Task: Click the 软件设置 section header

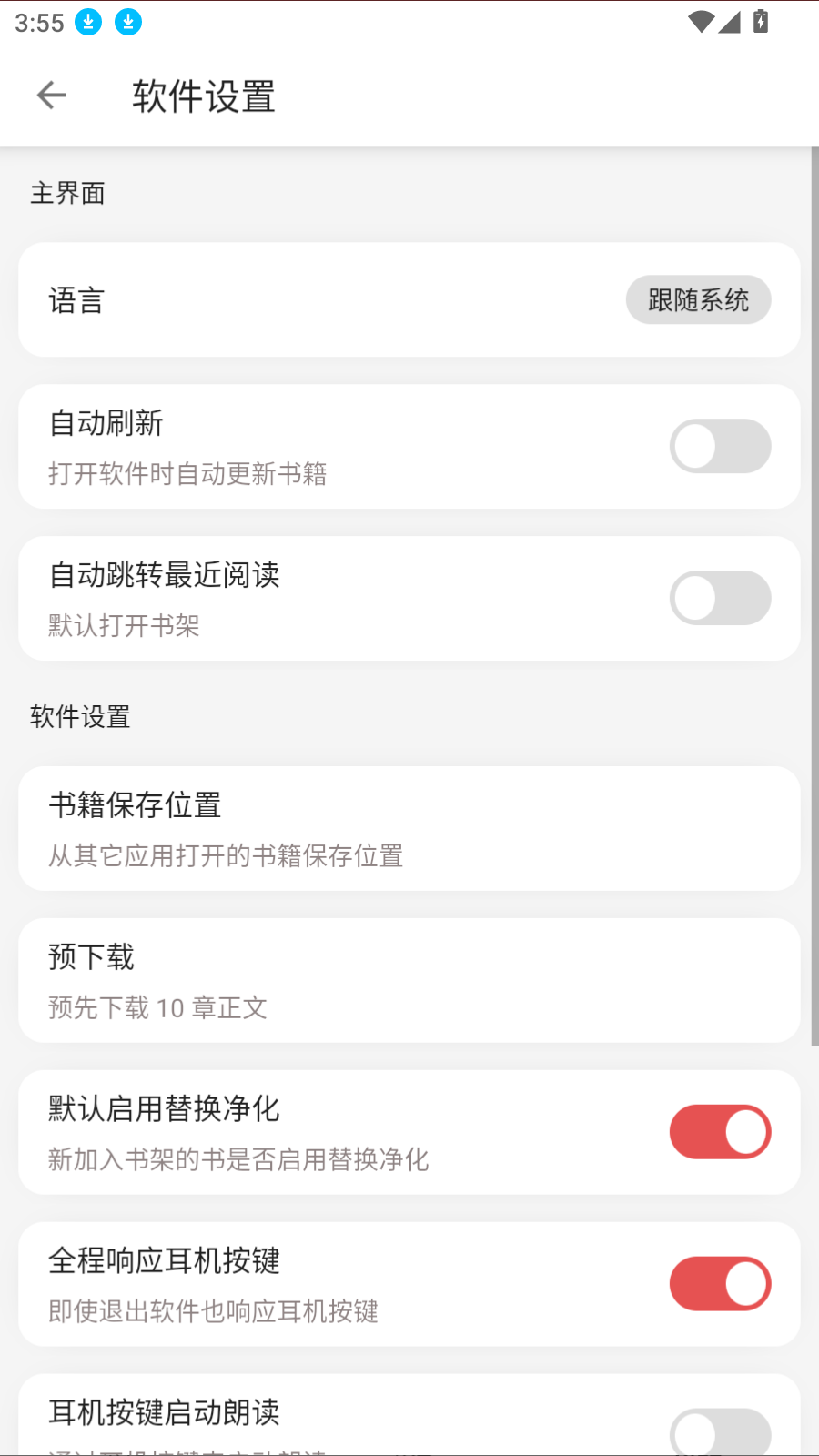Action: pyautogui.click(x=80, y=717)
